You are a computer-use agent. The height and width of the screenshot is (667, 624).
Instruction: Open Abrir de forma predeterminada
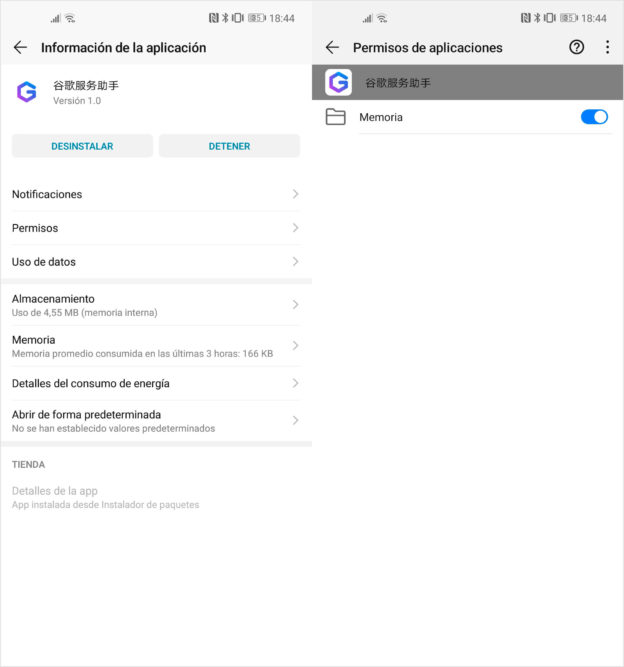point(155,420)
